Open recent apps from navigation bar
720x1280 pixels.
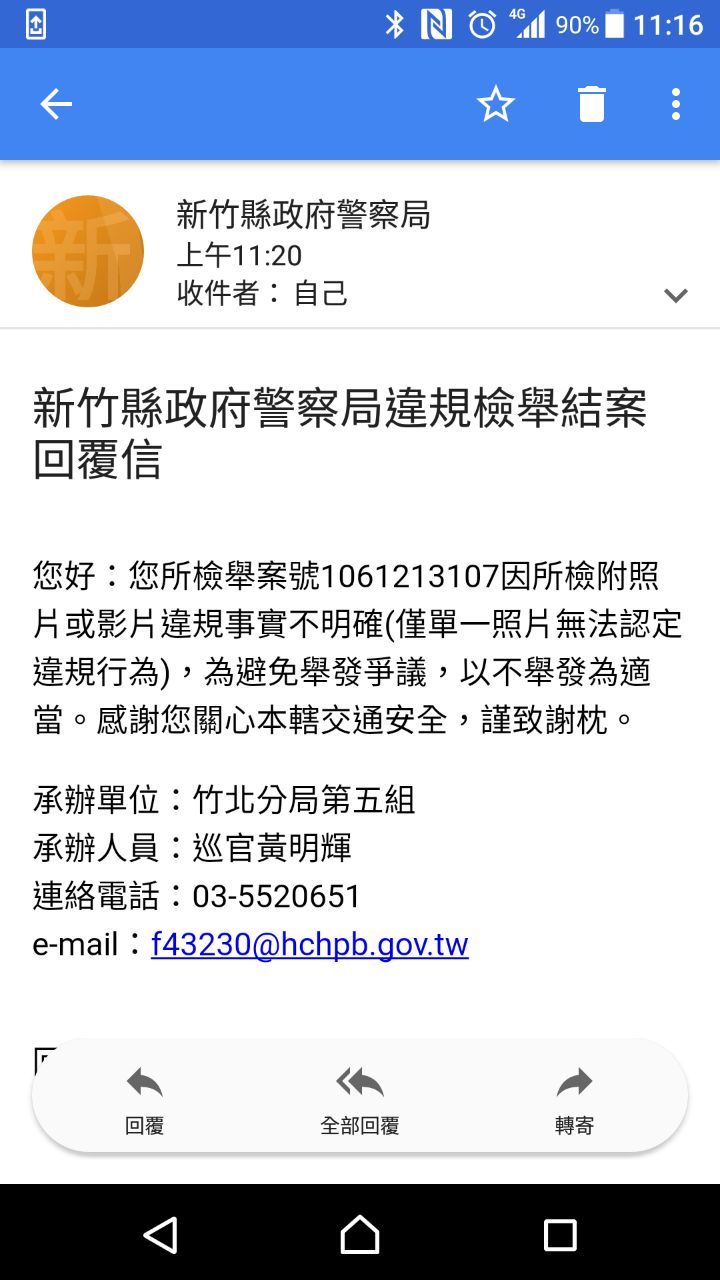click(560, 1235)
